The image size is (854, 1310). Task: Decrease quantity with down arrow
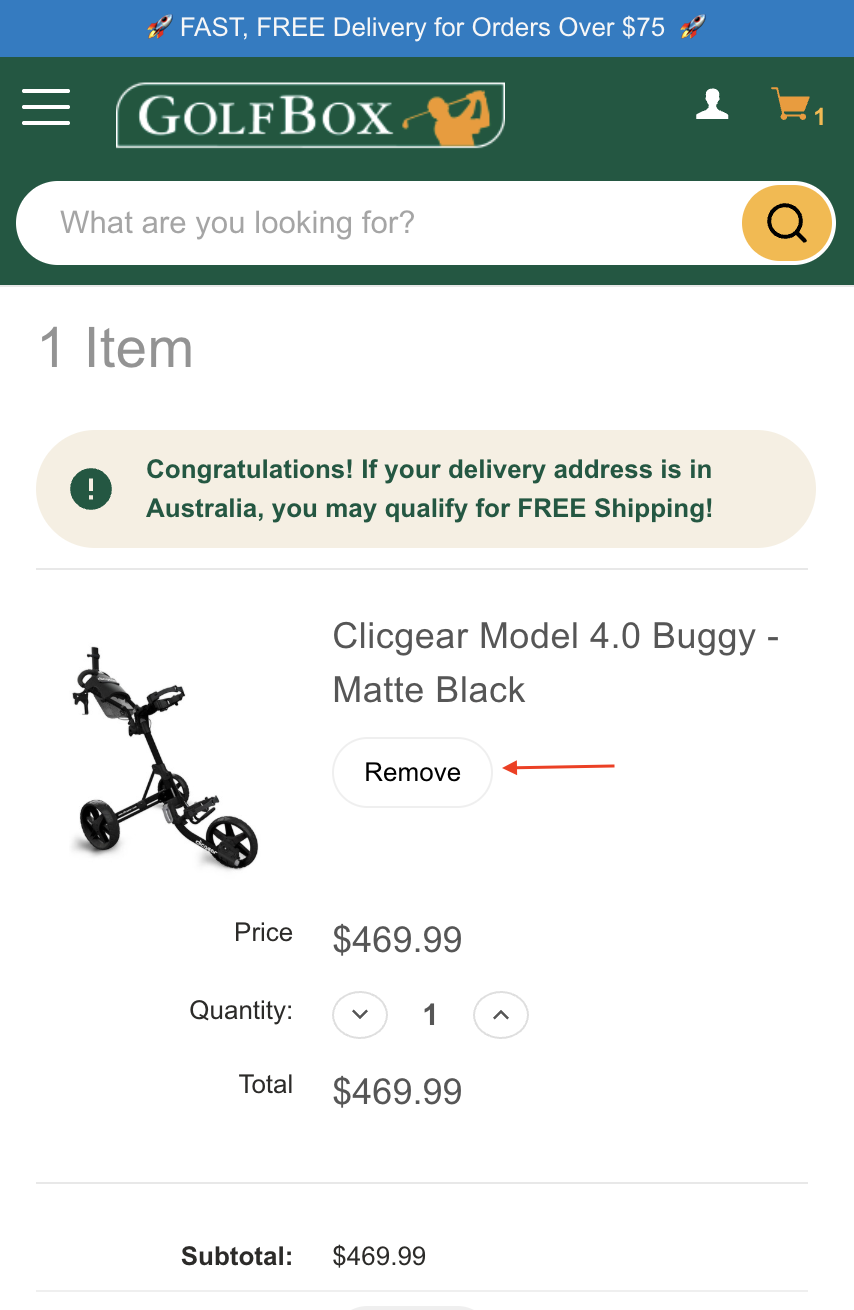tap(360, 1016)
